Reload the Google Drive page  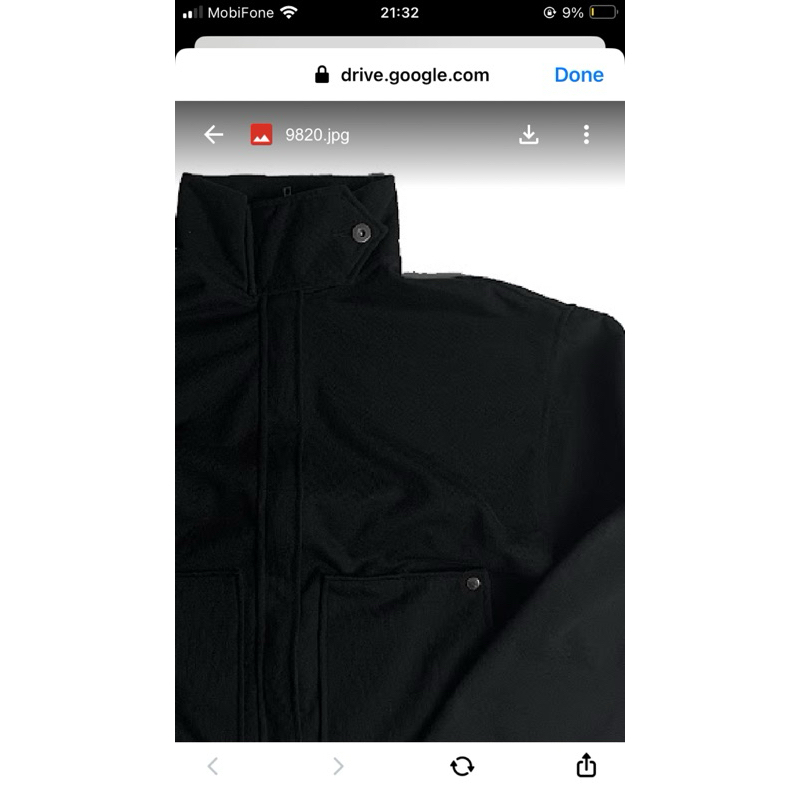(462, 766)
